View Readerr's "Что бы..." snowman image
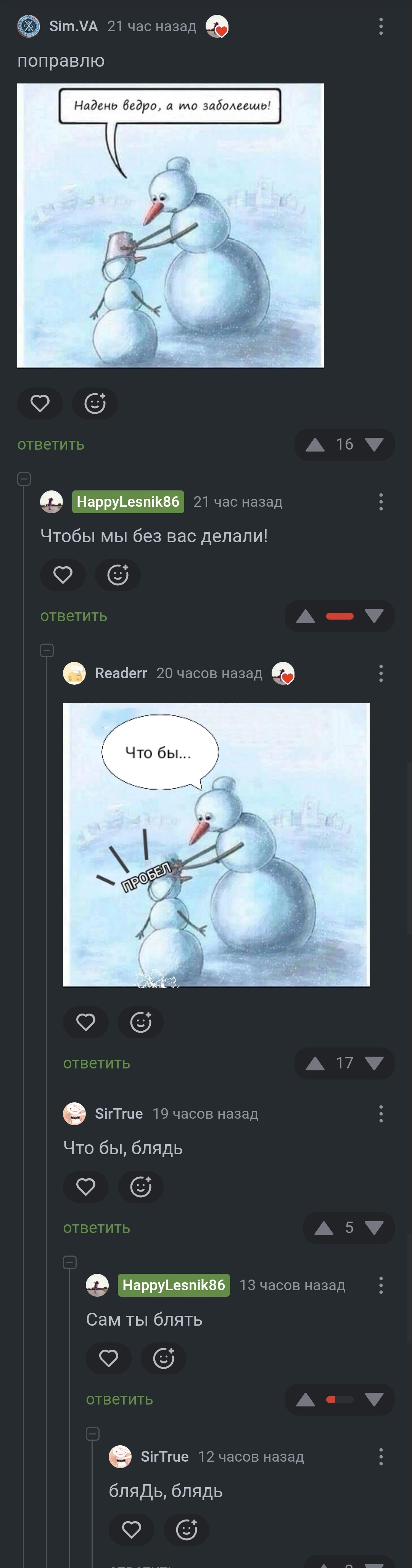Image resolution: width=412 pixels, height=1568 pixels. [216, 844]
